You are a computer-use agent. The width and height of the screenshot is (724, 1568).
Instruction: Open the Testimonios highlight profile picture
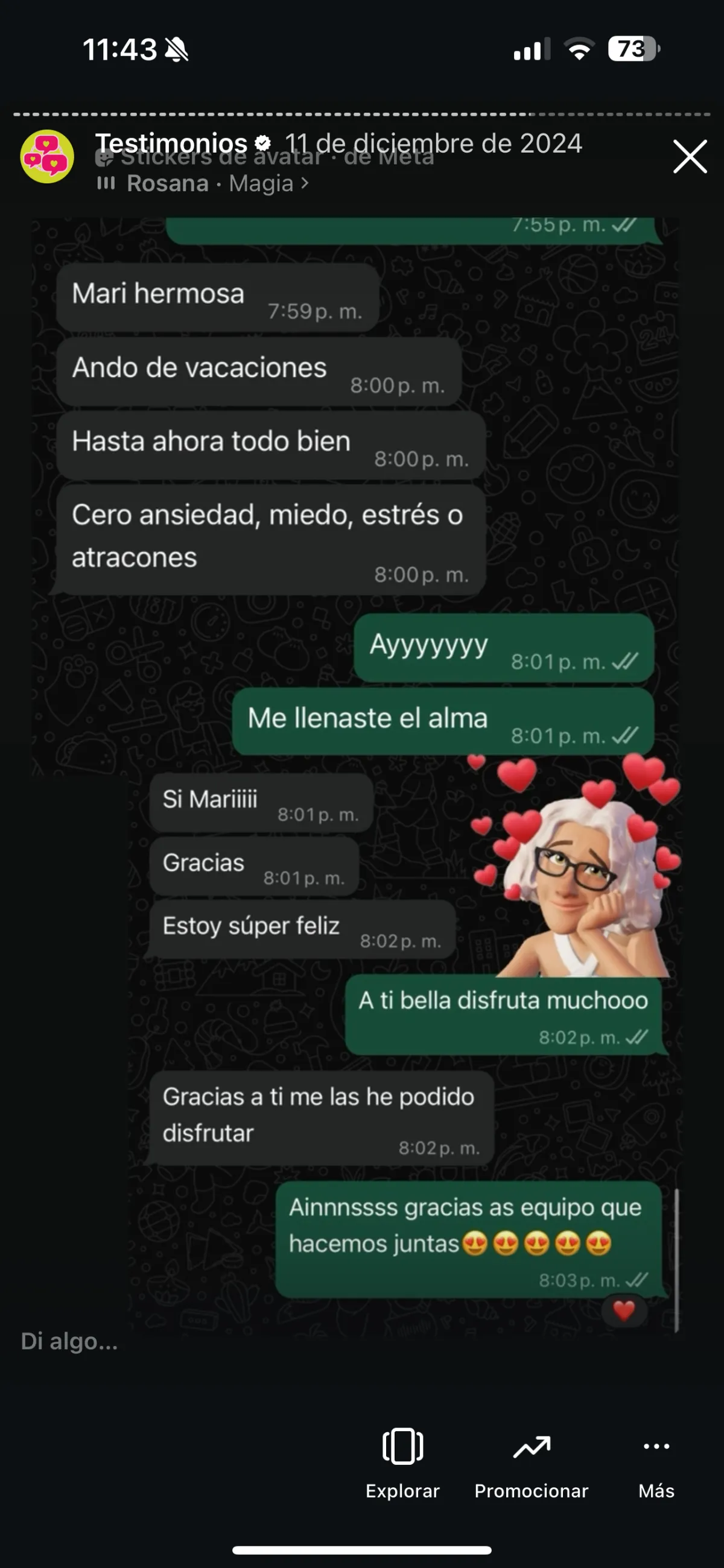[48, 156]
